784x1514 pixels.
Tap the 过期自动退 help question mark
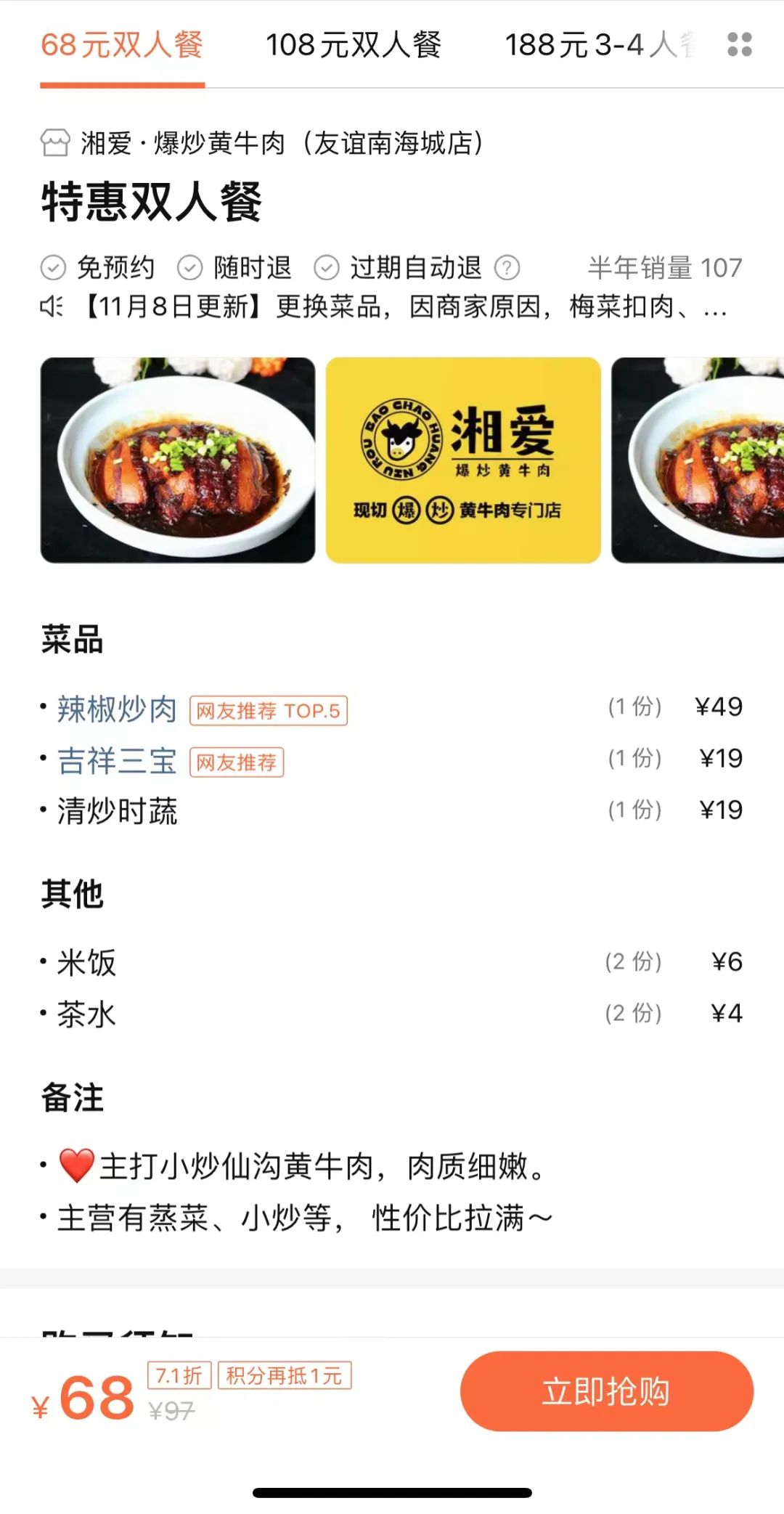pyautogui.click(x=507, y=268)
